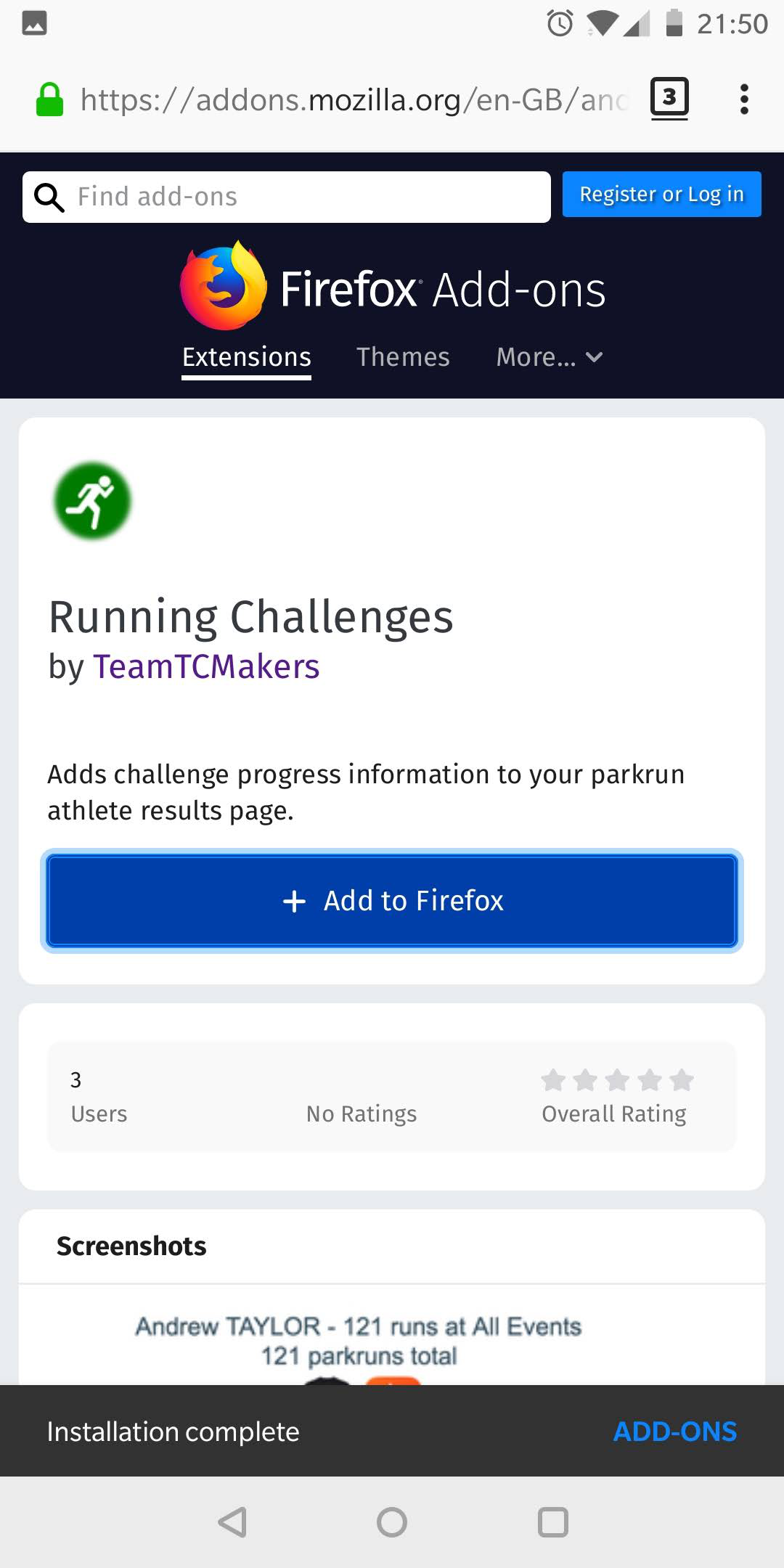The image size is (784, 1568).
Task: Open the TeamTCMakers author page
Action: click(x=206, y=666)
